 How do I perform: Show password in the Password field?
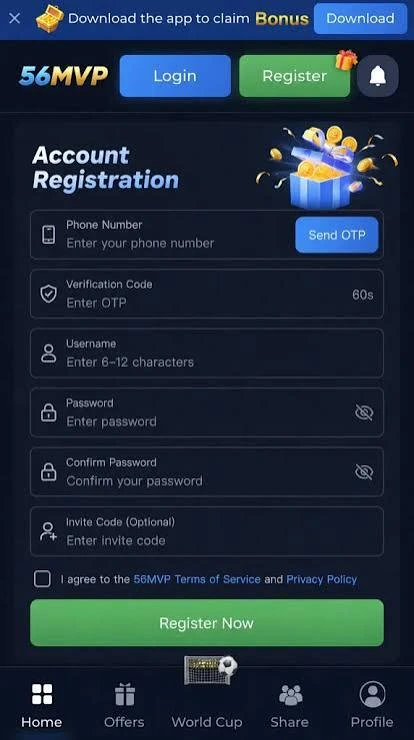[364, 412]
